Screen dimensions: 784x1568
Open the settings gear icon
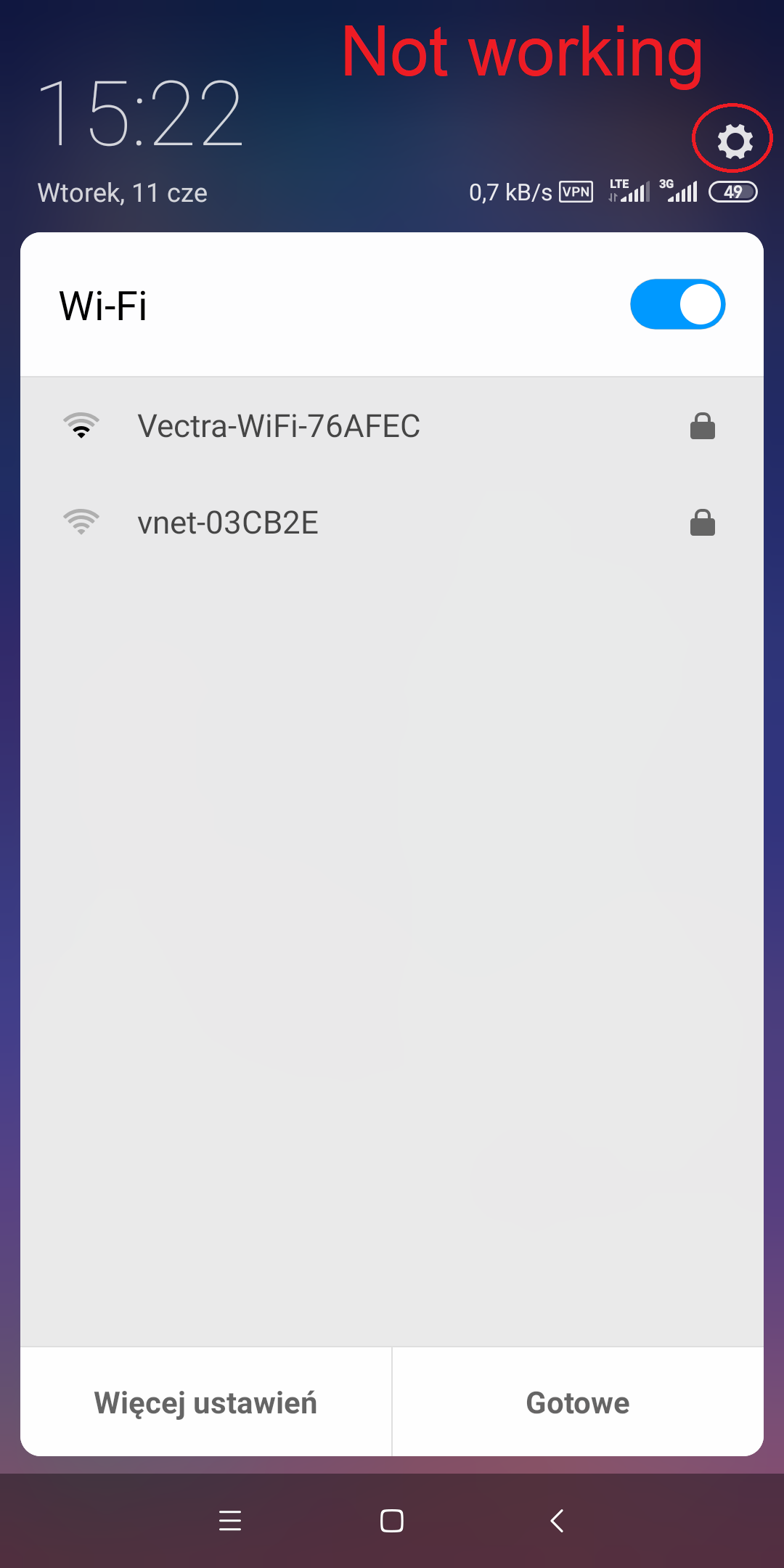point(735,141)
